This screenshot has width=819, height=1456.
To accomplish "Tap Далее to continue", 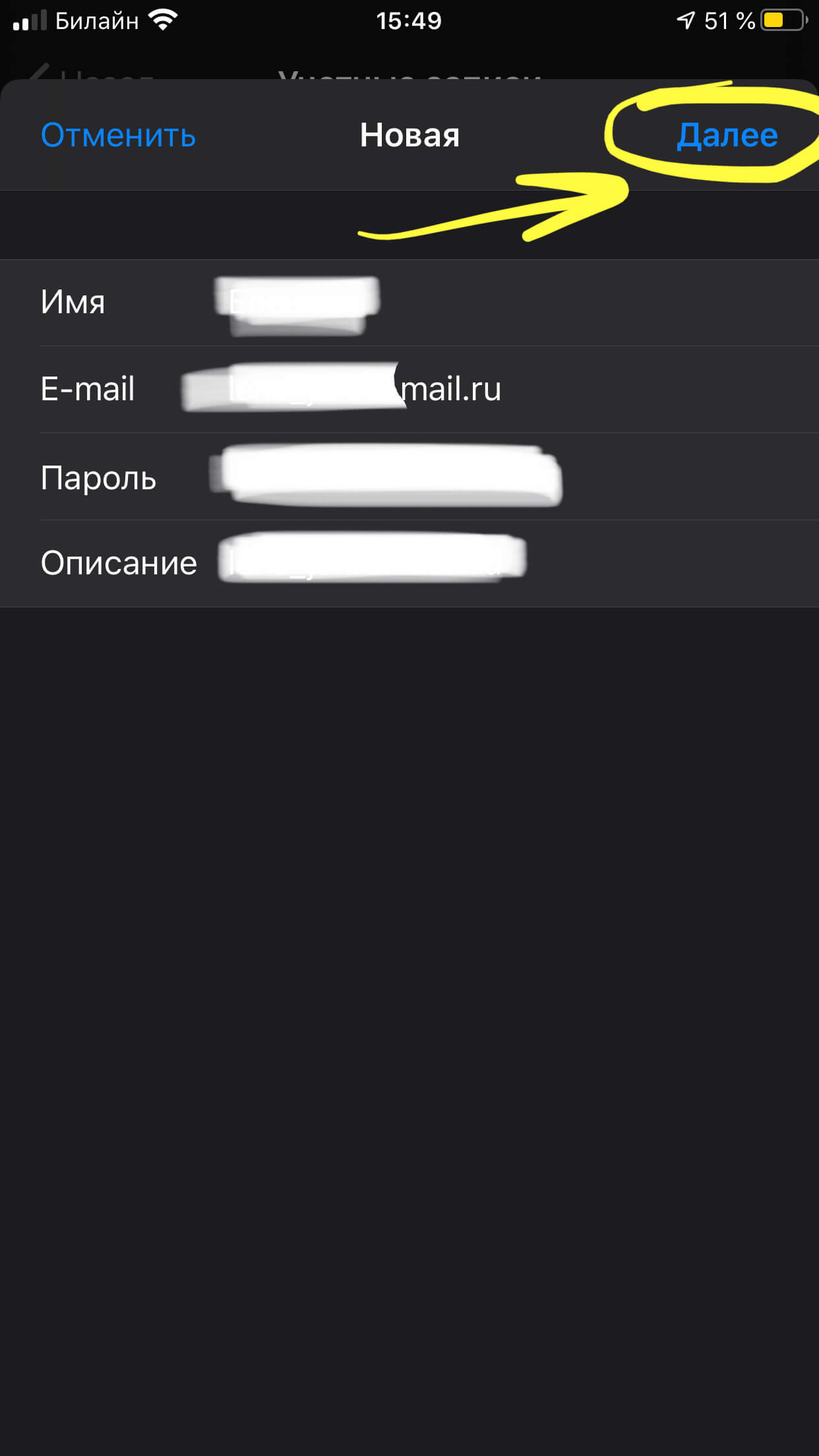I will click(727, 135).
